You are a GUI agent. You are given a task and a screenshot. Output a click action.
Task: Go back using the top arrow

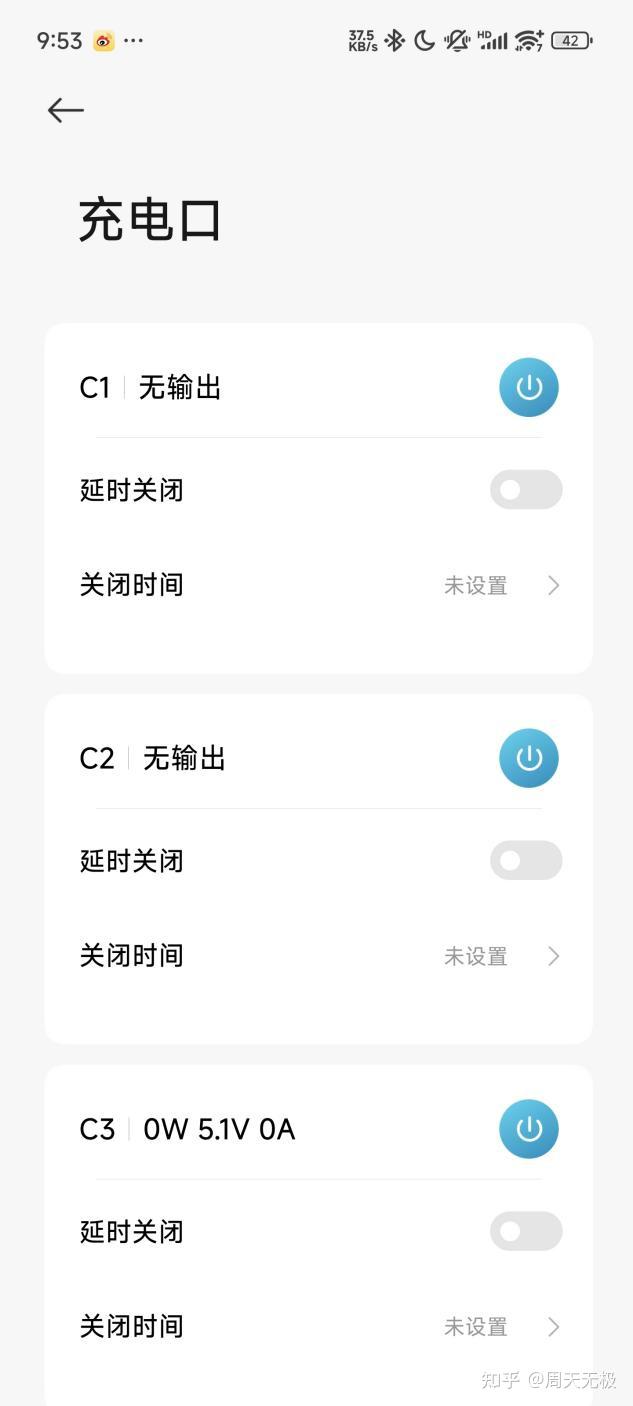66,110
